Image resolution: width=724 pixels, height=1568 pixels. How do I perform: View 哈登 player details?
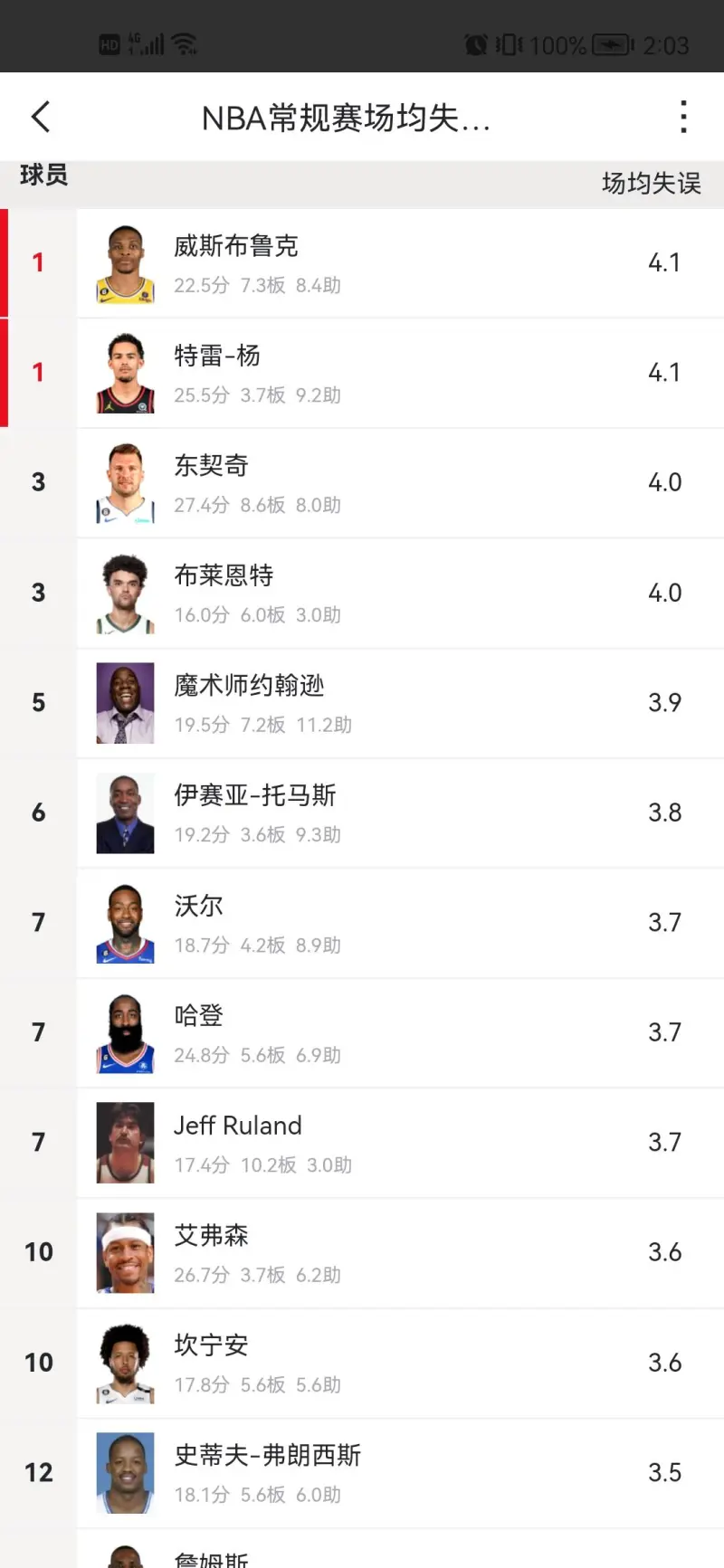[x=362, y=1033]
